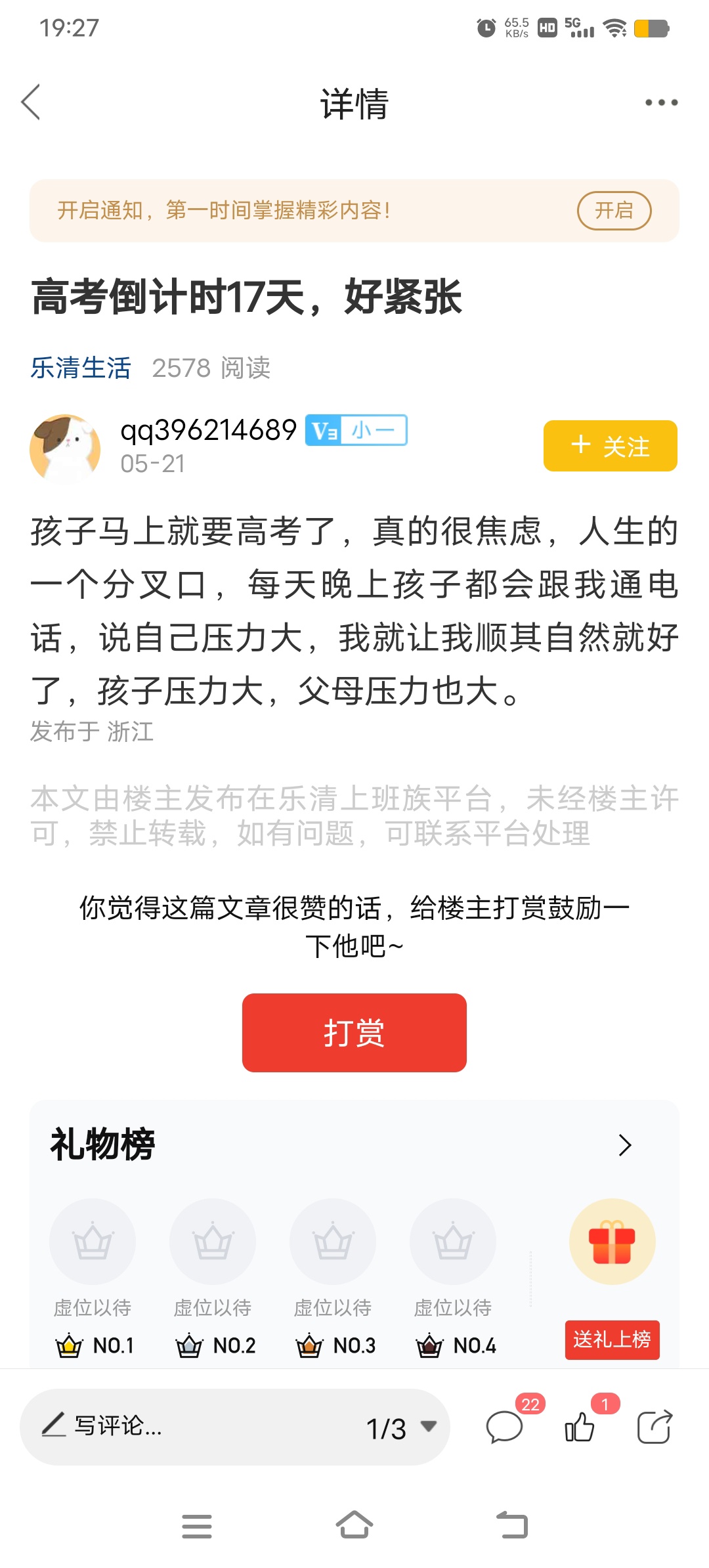This screenshot has width=709, height=1568.
Task: Follow the author with 关注
Action: tap(610, 446)
